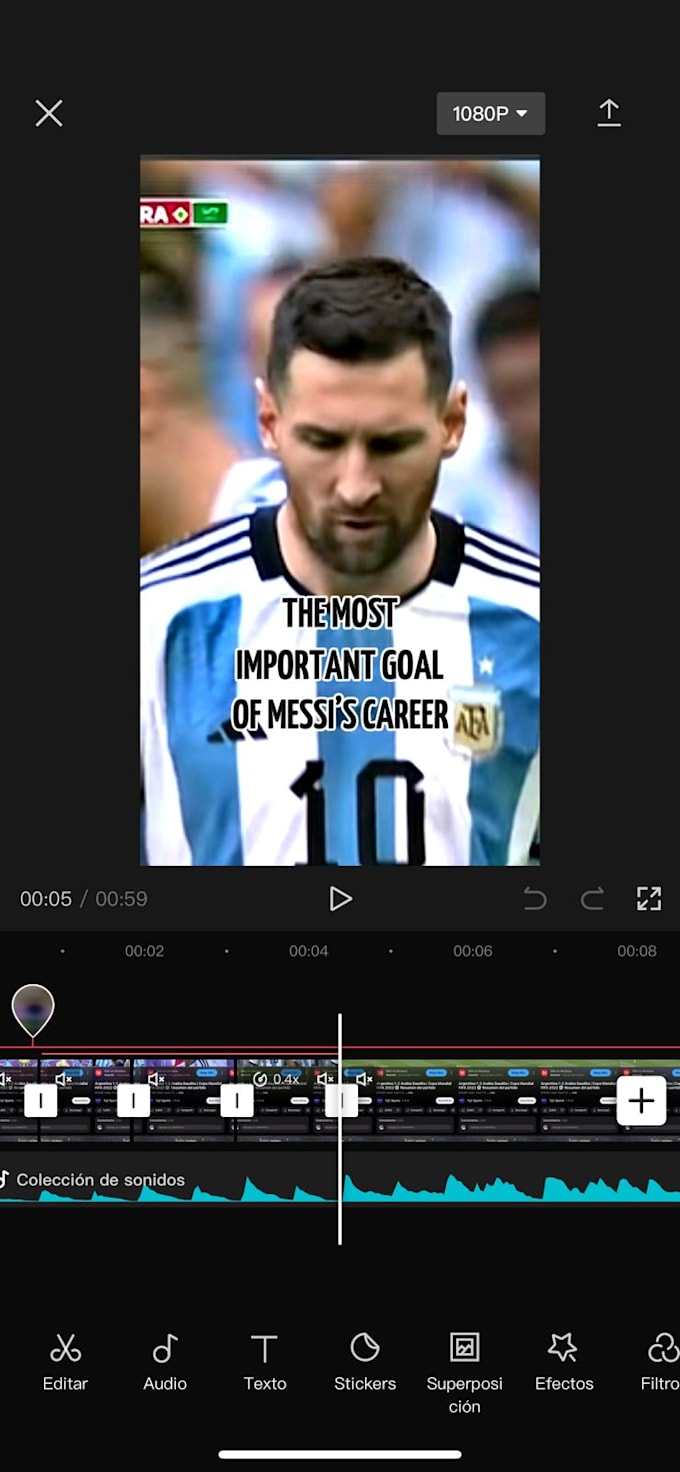
Task: Tap the cover thumbnail pin above timeline
Action: [33, 1009]
